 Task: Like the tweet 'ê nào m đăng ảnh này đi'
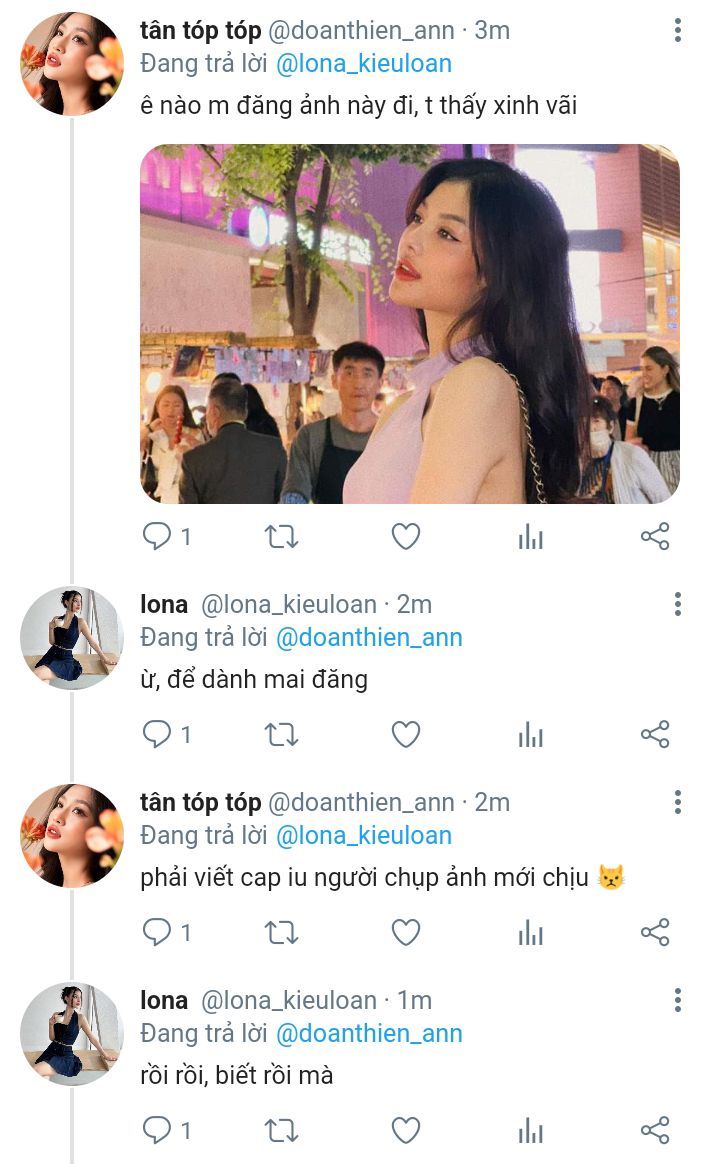[405, 536]
